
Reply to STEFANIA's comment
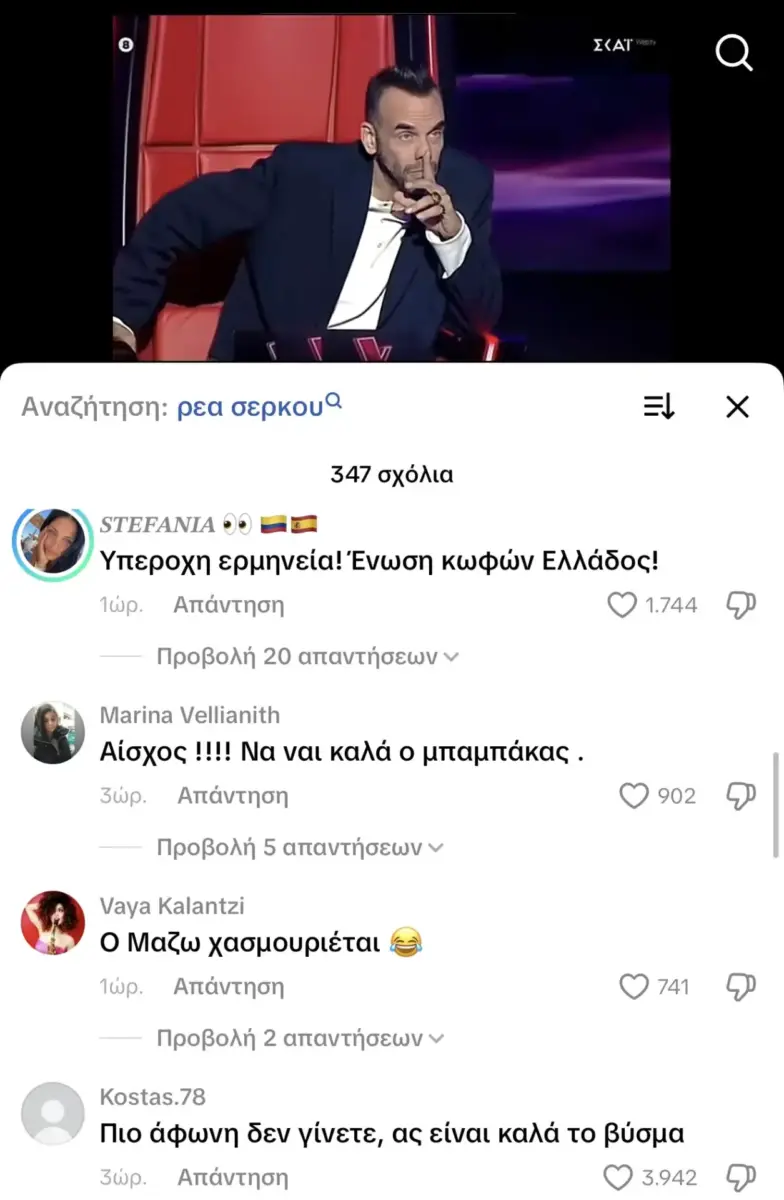click(228, 605)
